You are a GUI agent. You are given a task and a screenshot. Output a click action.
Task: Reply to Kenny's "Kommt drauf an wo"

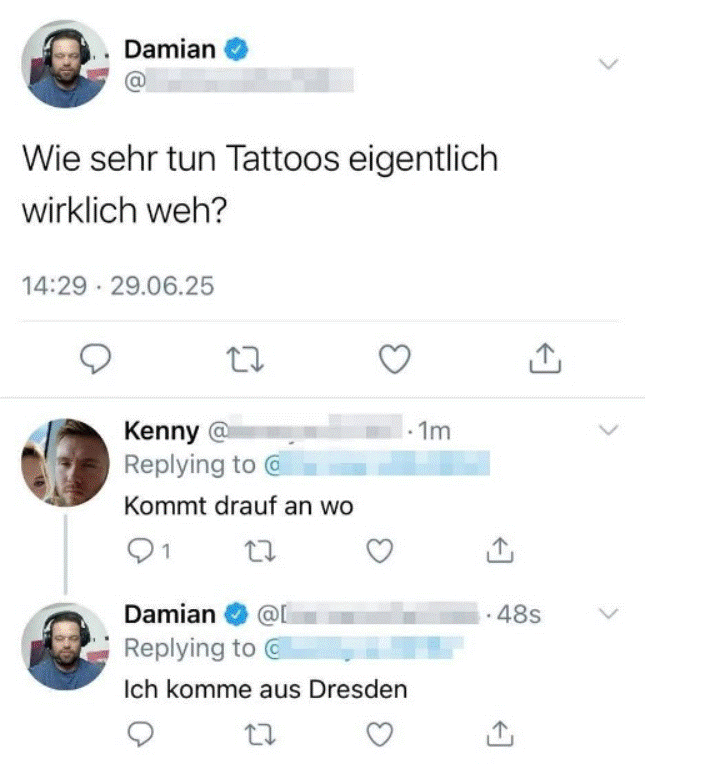(140, 549)
